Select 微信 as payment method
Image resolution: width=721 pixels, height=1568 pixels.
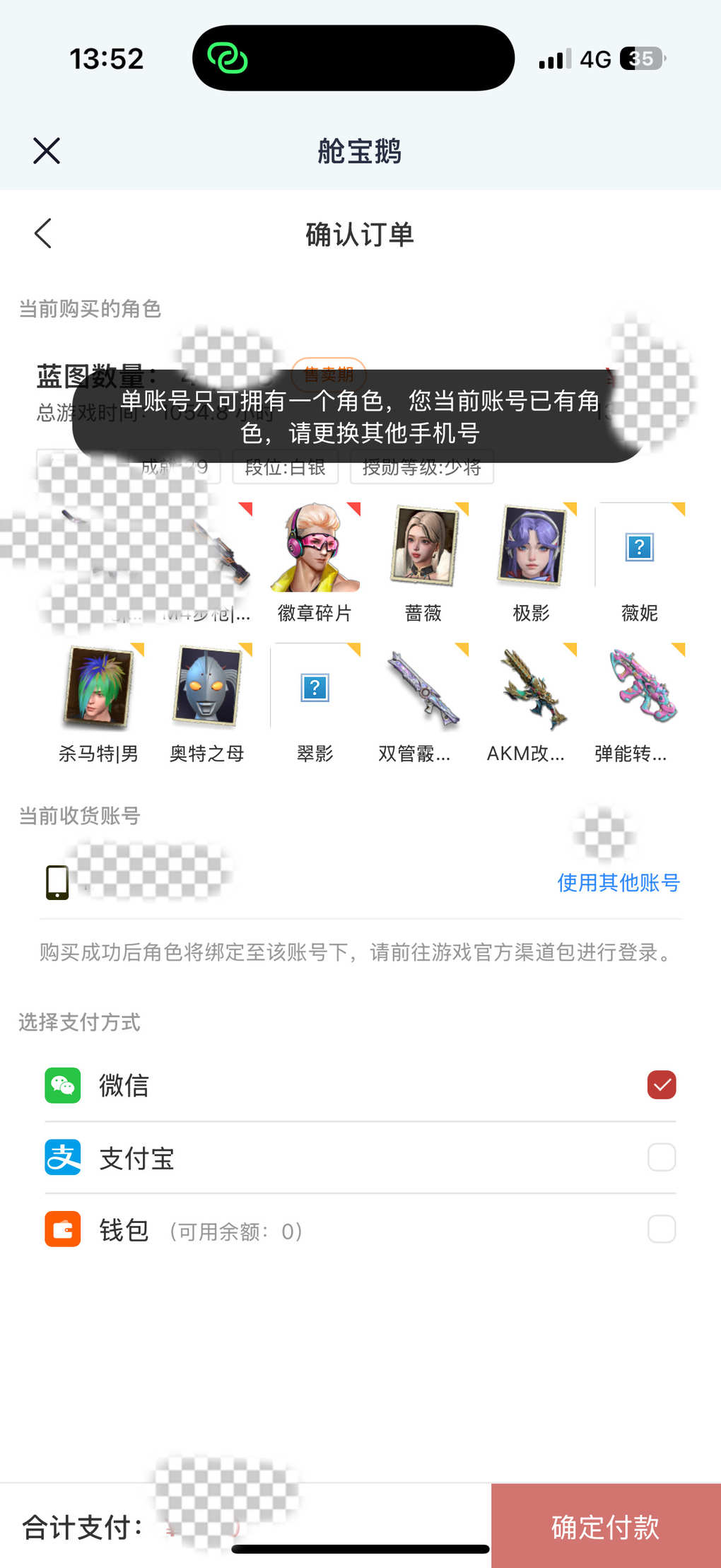[x=661, y=1085]
